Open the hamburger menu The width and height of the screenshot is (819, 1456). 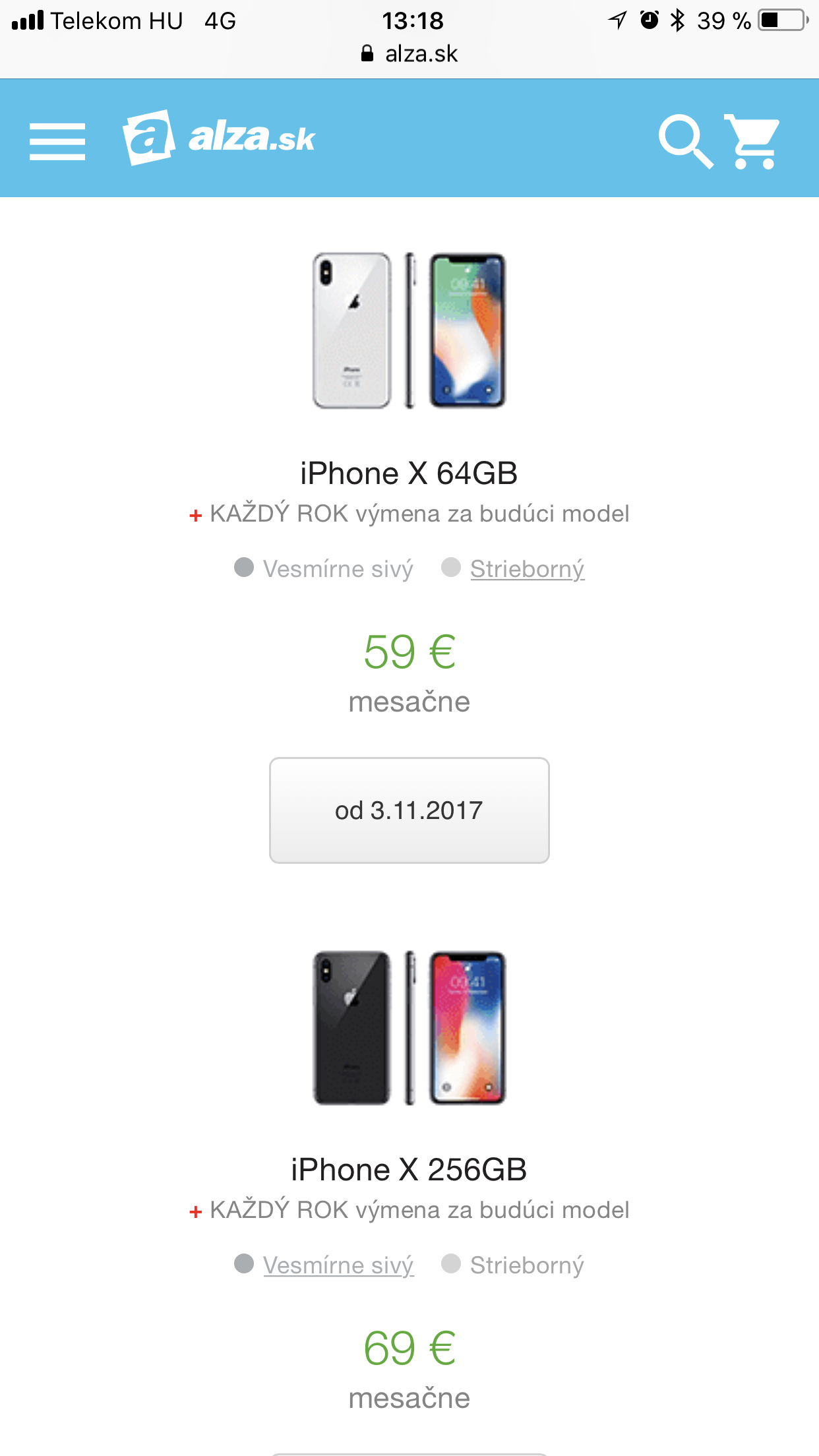(x=57, y=140)
